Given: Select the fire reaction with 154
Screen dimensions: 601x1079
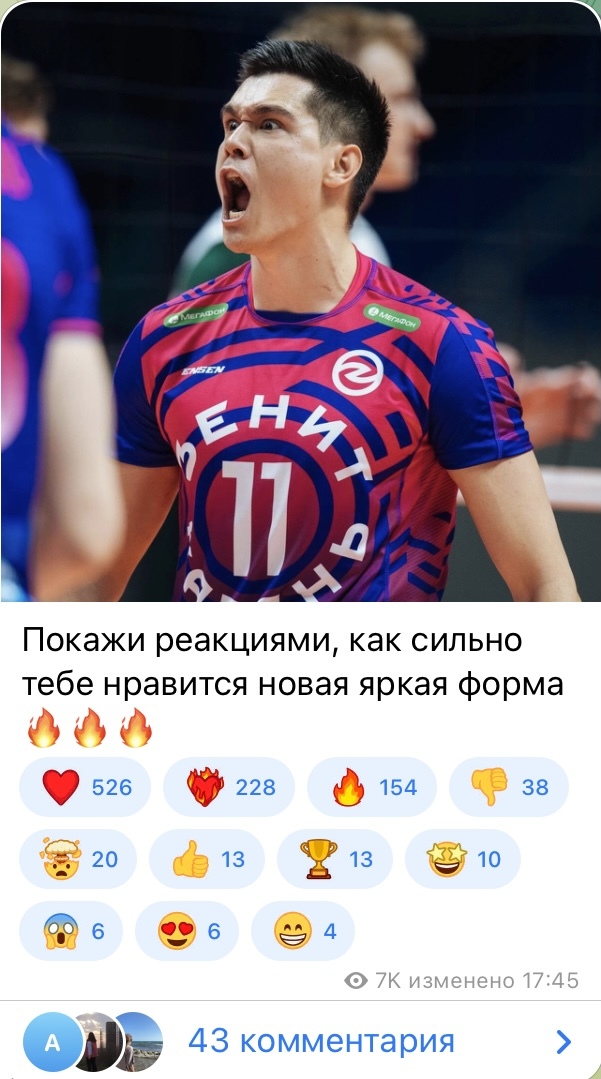Looking at the screenshot, I should [x=372, y=787].
